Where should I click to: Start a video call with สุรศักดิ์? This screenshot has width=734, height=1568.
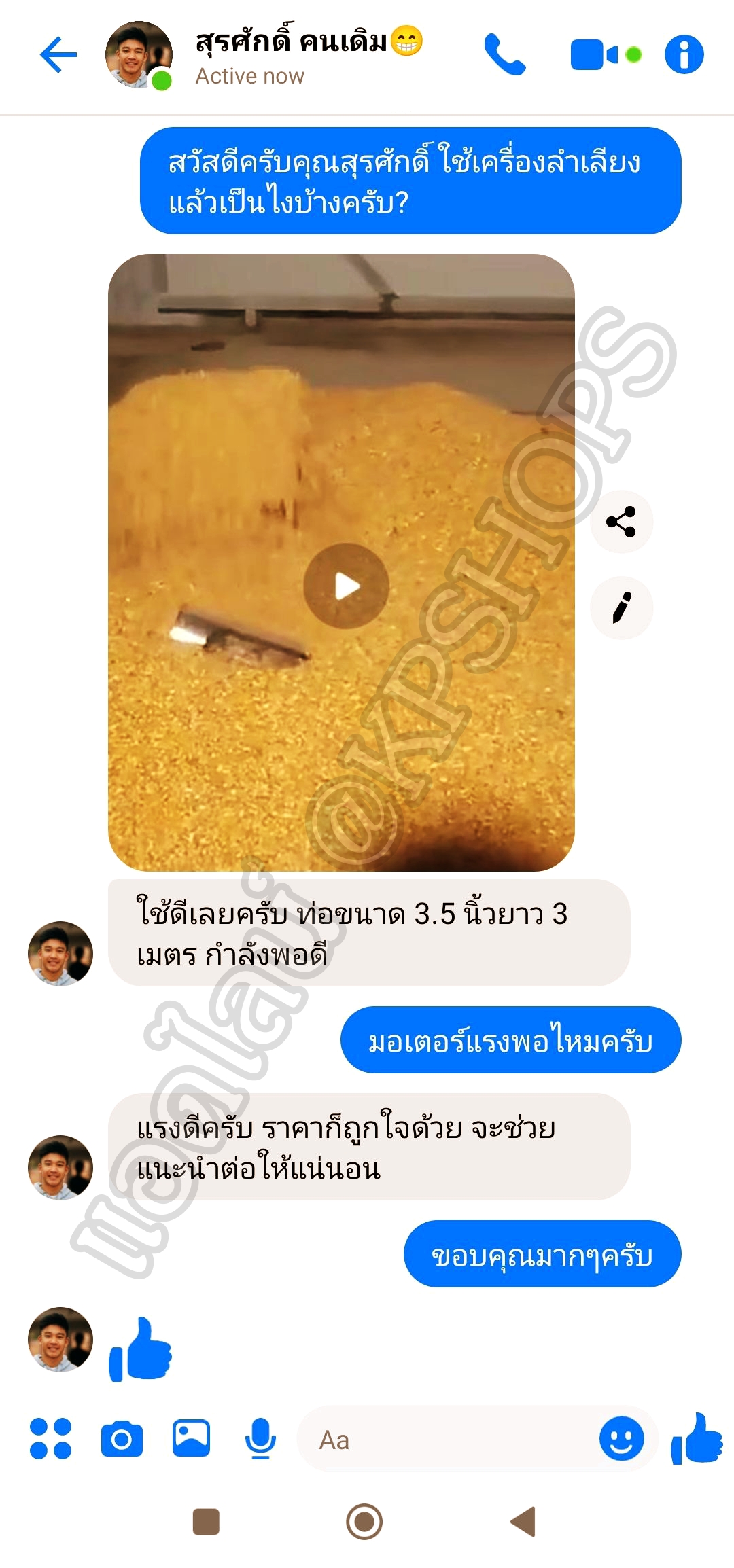pyautogui.click(x=595, y=55)
